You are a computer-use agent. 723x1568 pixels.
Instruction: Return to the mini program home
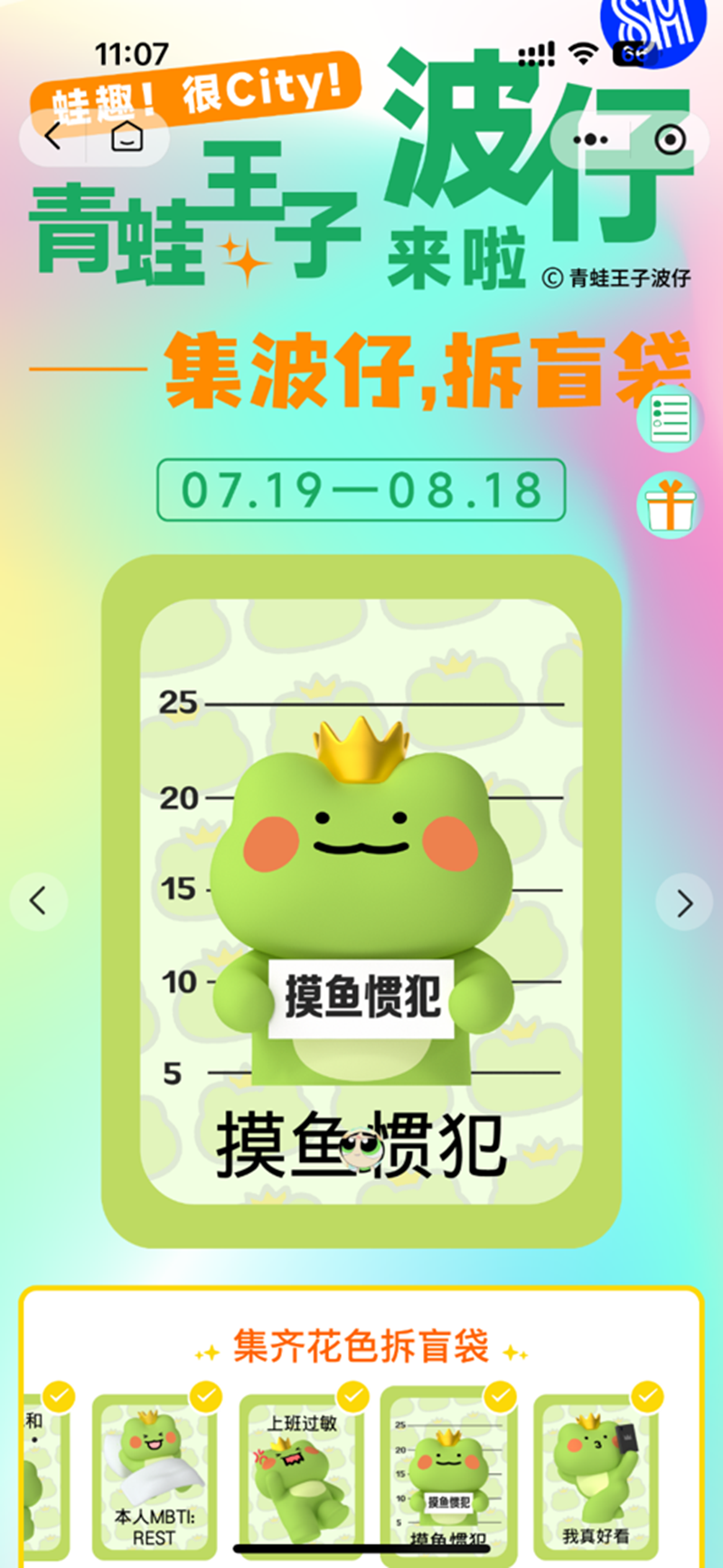click(x=127, y=137)
